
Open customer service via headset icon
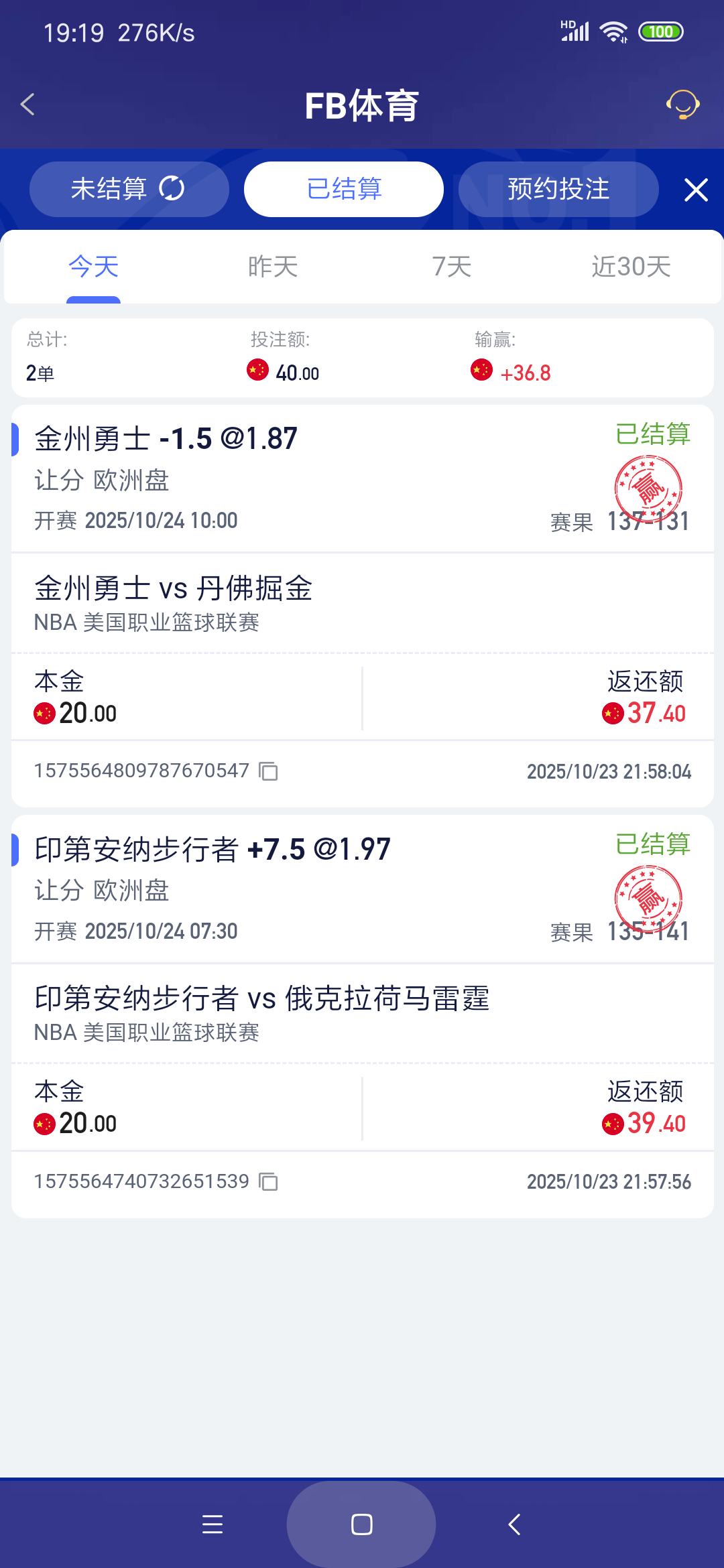click(x=682, y=105)
